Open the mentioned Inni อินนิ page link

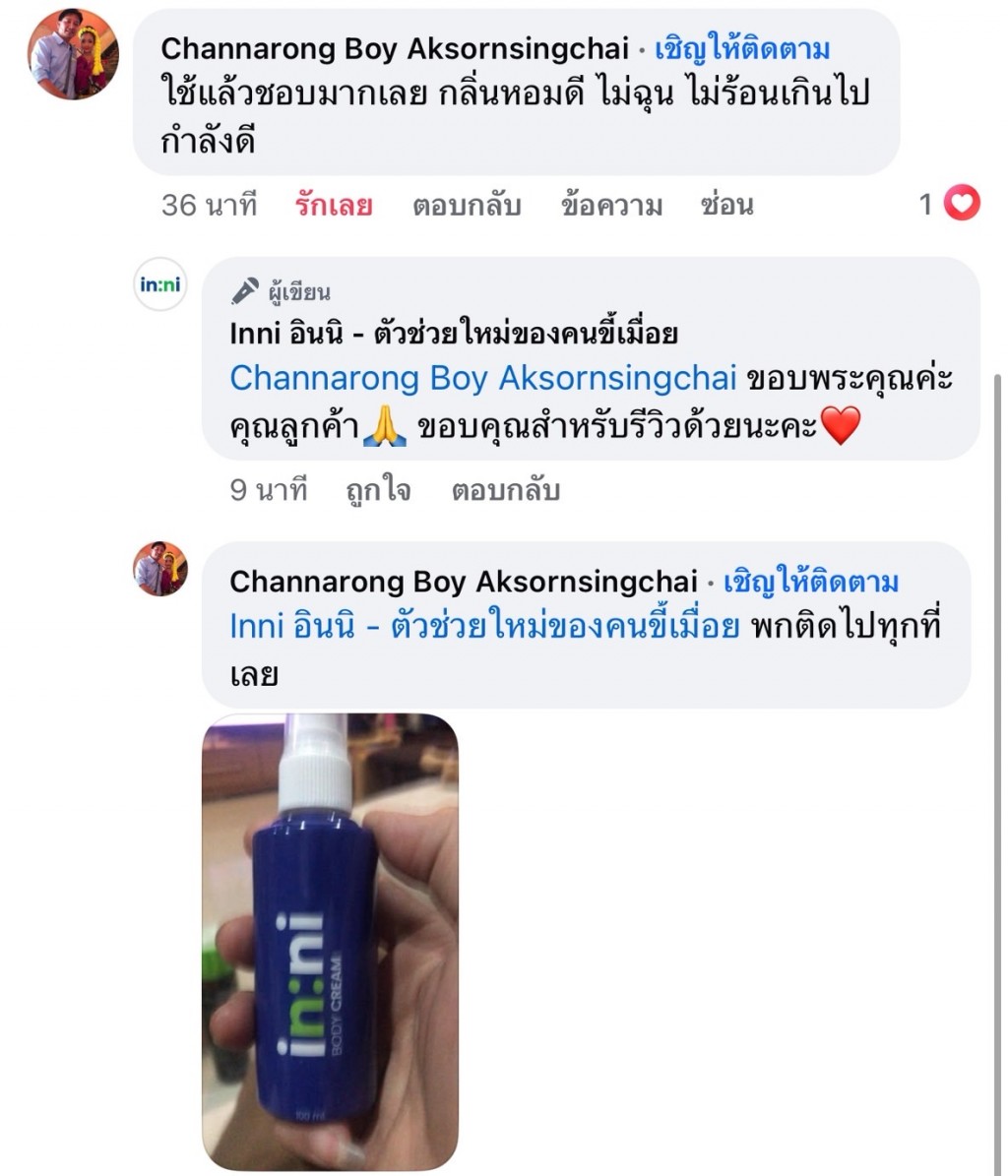click(x=483, y=626)
